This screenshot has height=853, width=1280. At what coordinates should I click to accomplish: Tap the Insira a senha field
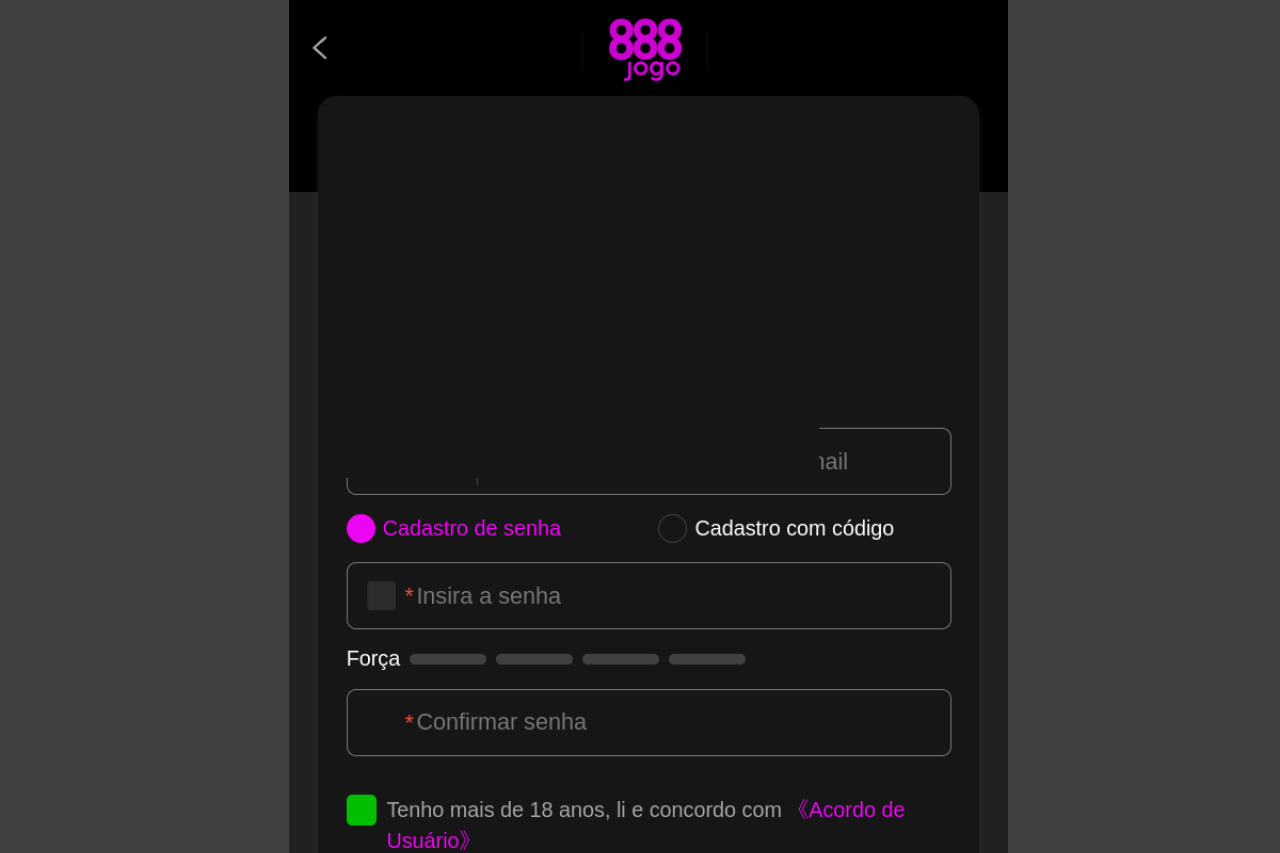pyautogui.click(x=660, y=596)
